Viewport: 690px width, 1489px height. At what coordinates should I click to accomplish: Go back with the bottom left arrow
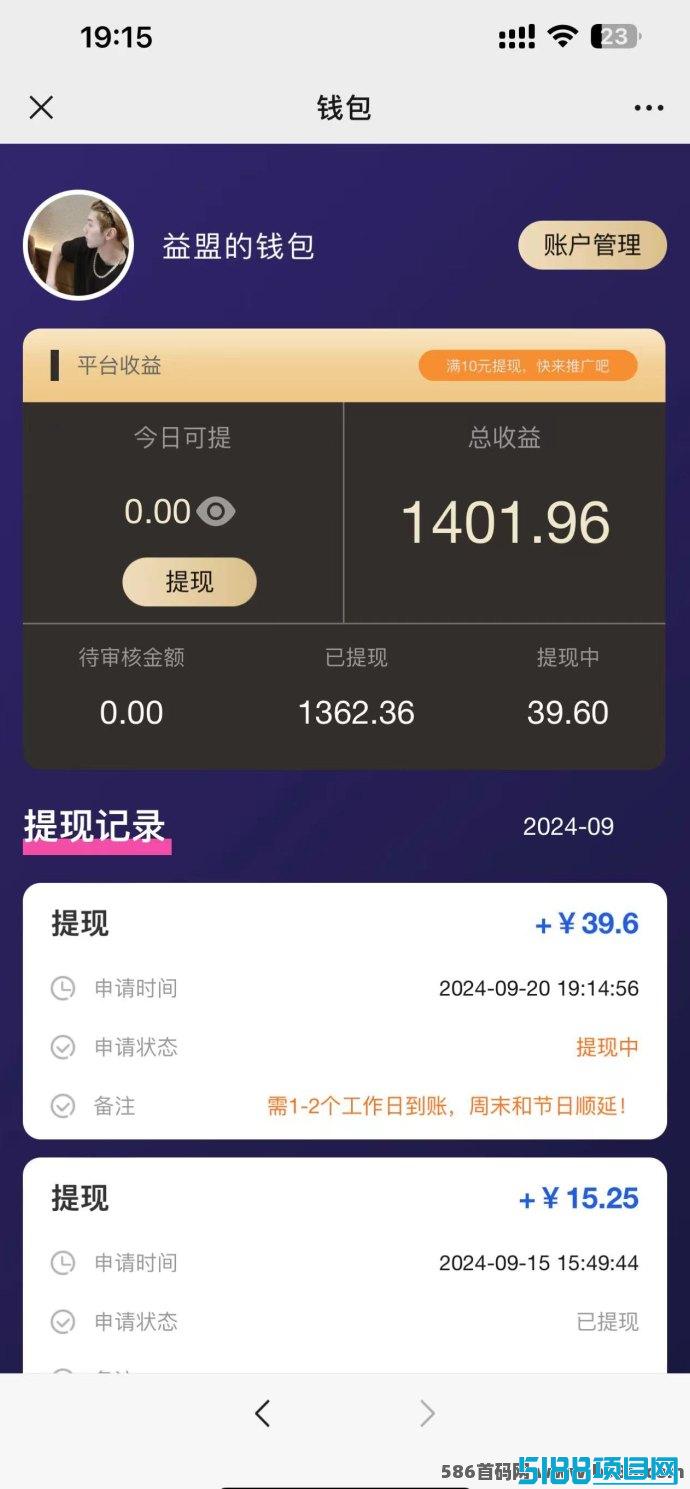tap(262, 1413)
